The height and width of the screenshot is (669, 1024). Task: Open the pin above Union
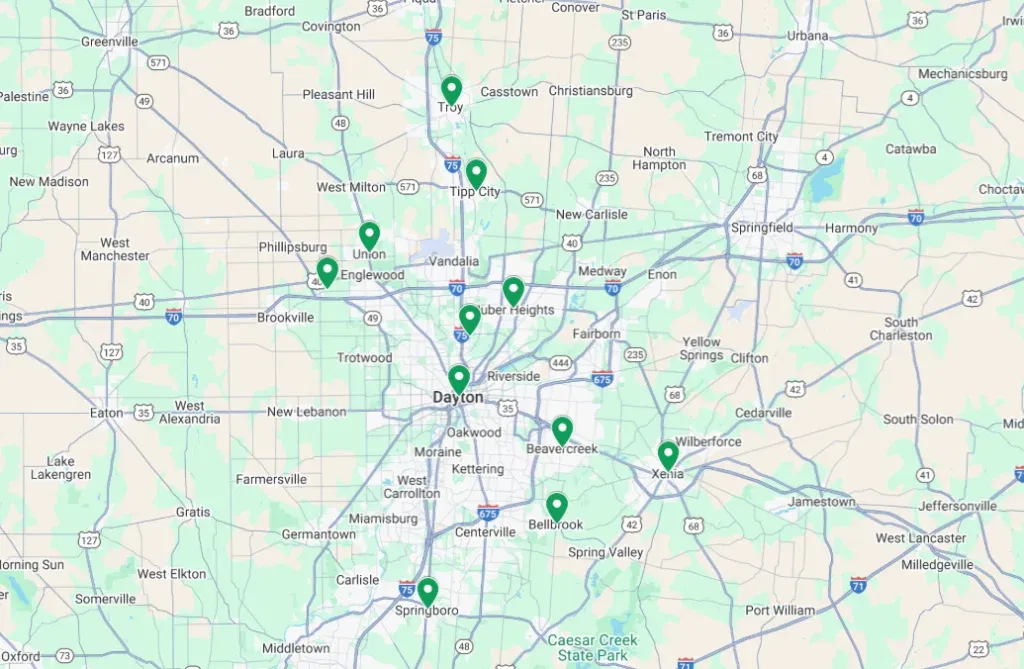pos(369,235)
